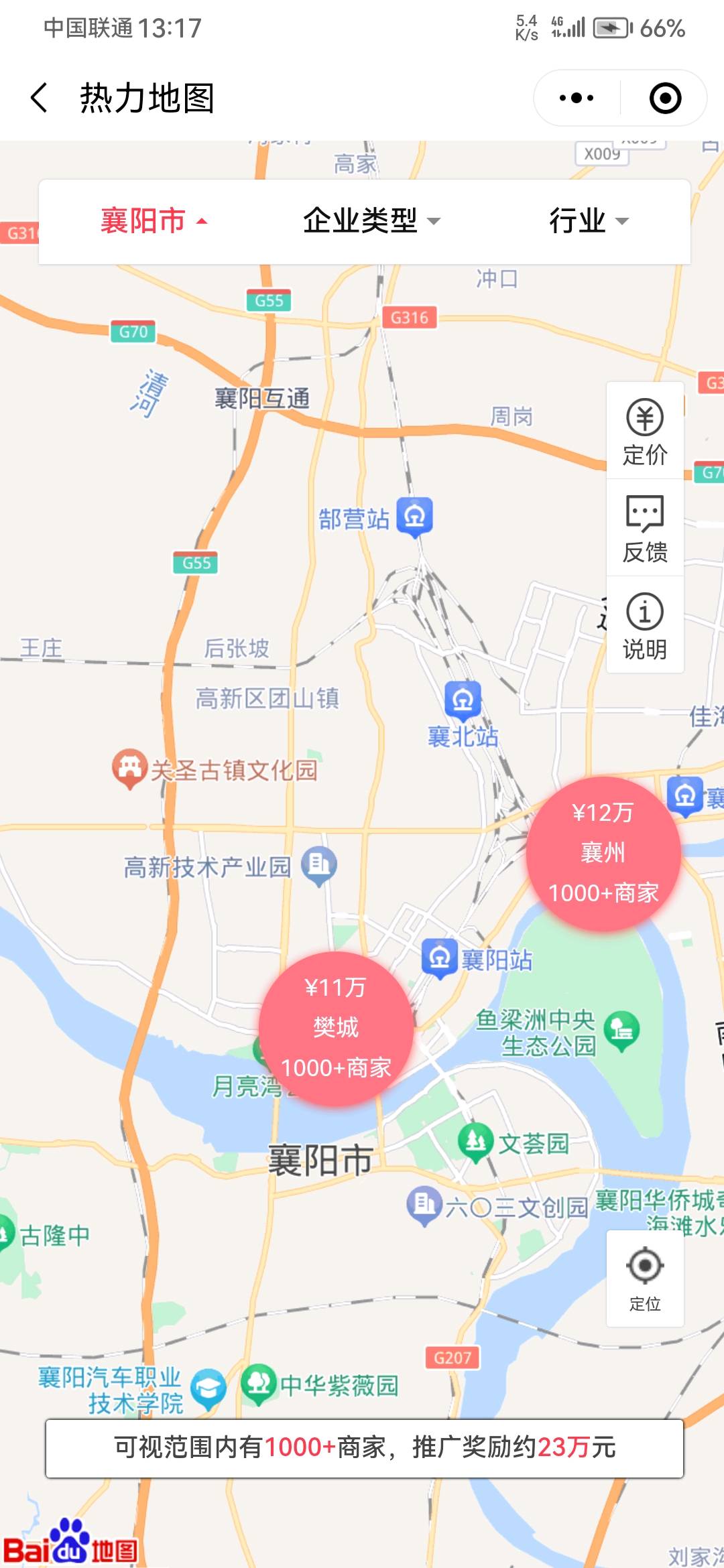The image size is (724, 1568).
Task: Open the mini program more-options menu
Action: coord(577,98)
